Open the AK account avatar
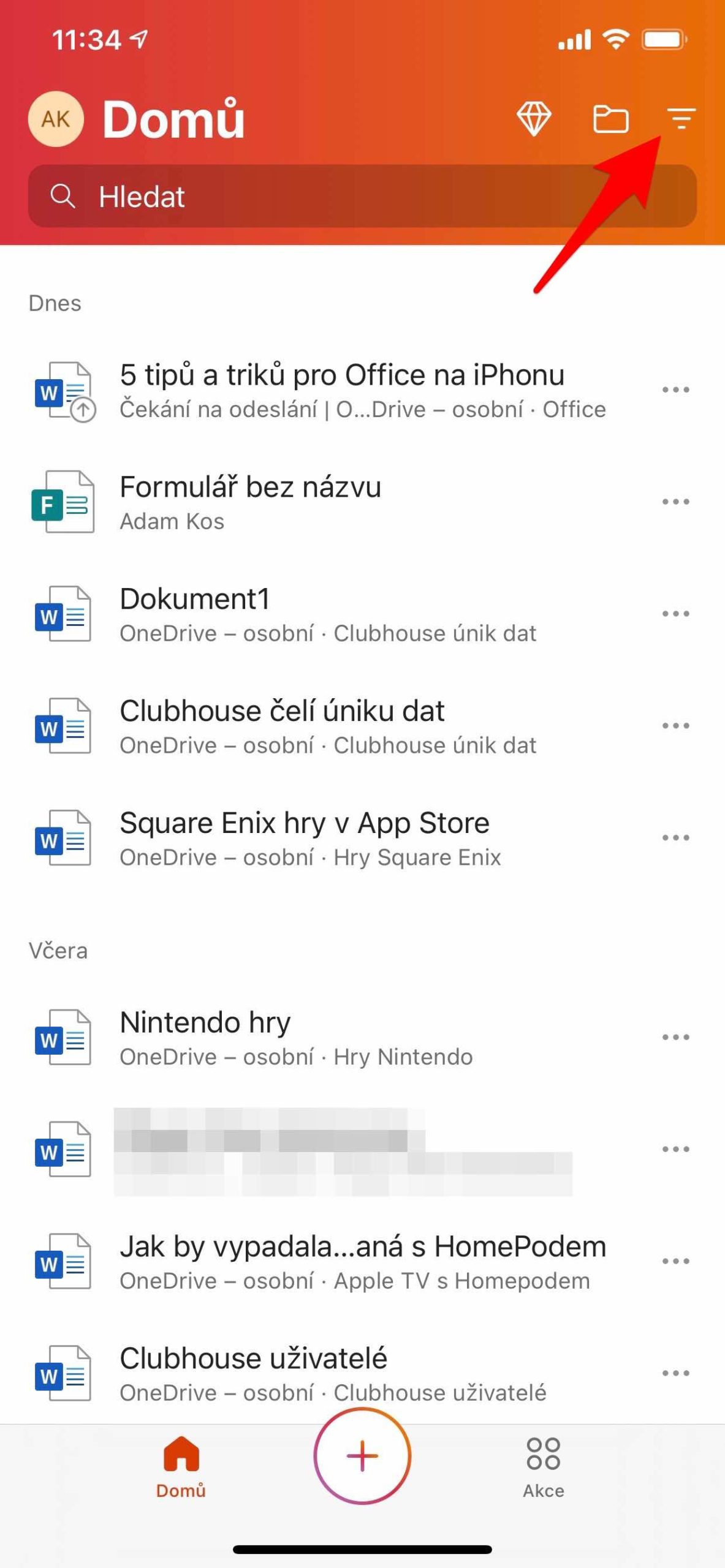This screenshot has width=725, height=1568. (56, 119)
